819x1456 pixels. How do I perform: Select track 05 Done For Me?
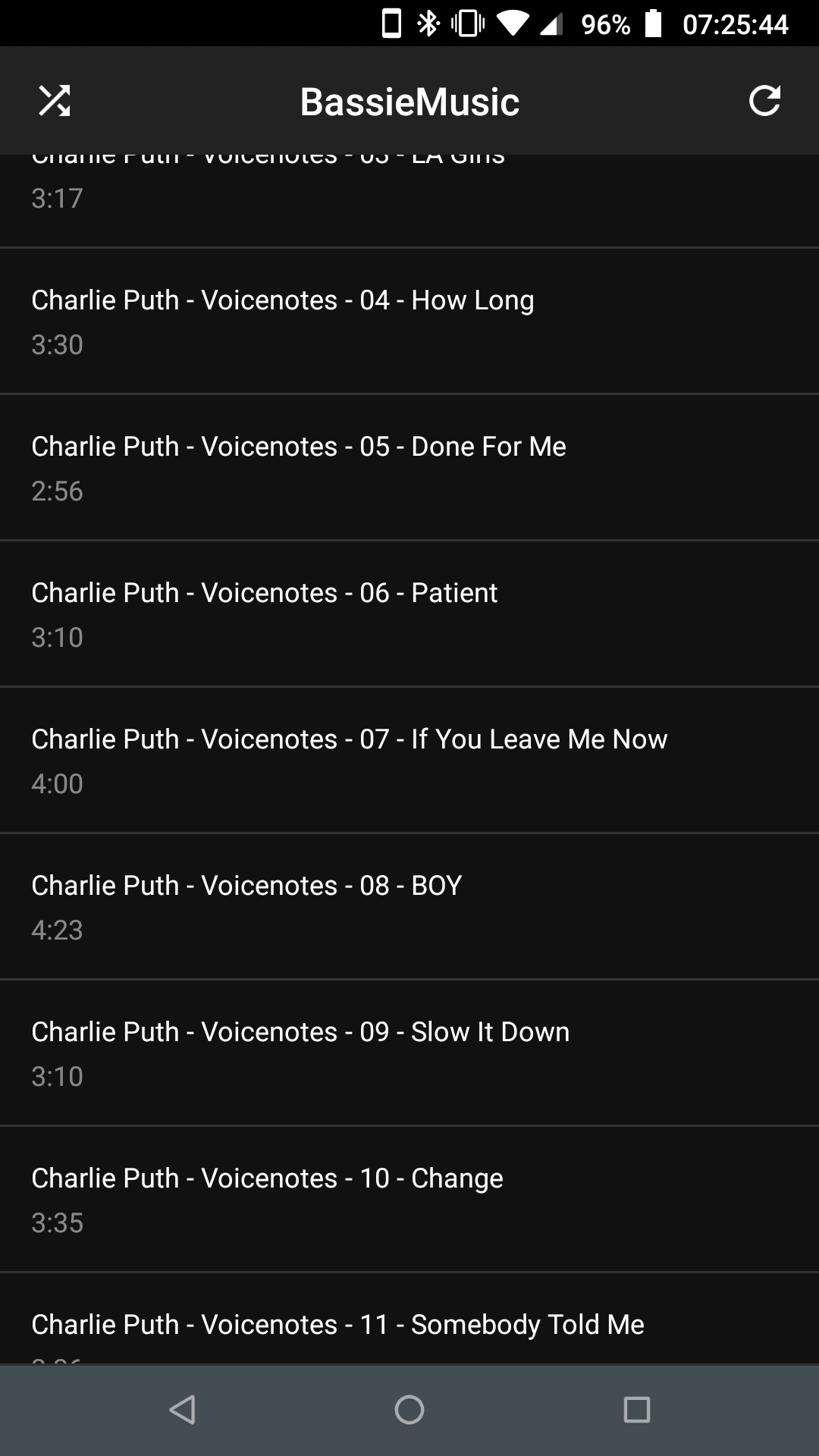point(409,467)
